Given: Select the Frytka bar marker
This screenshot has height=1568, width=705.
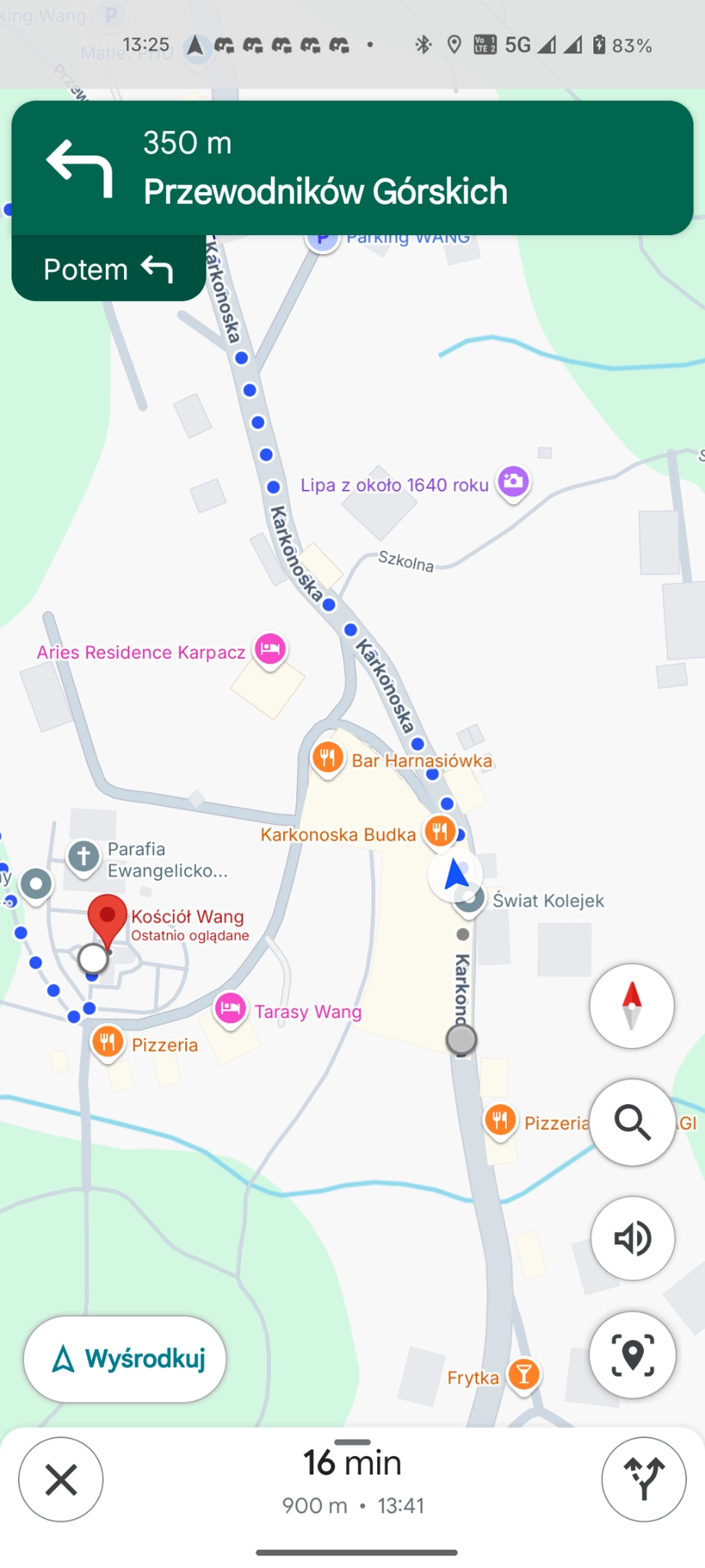Looking at the screenshot, I should pyautogui.click(x=524, y=1374).
